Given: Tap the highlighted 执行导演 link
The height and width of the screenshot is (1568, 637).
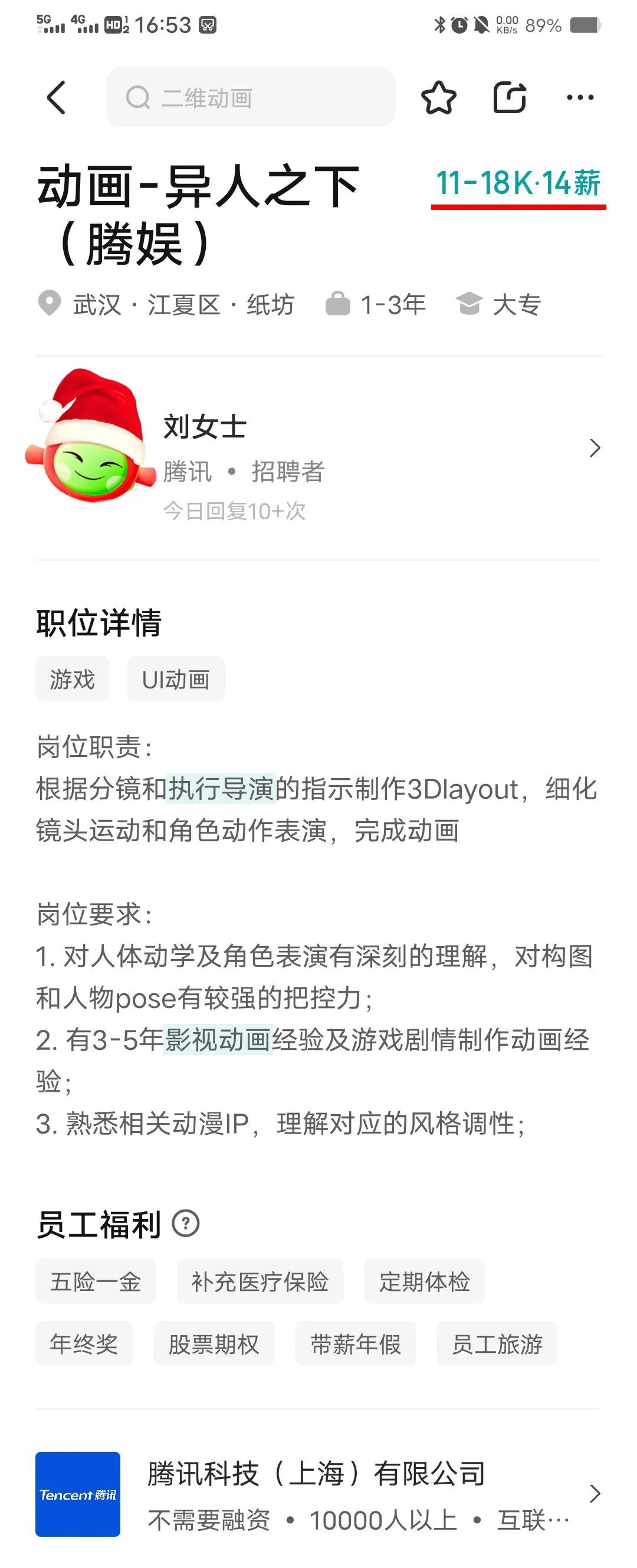Looking at the screenshot, I should [221, 789].
